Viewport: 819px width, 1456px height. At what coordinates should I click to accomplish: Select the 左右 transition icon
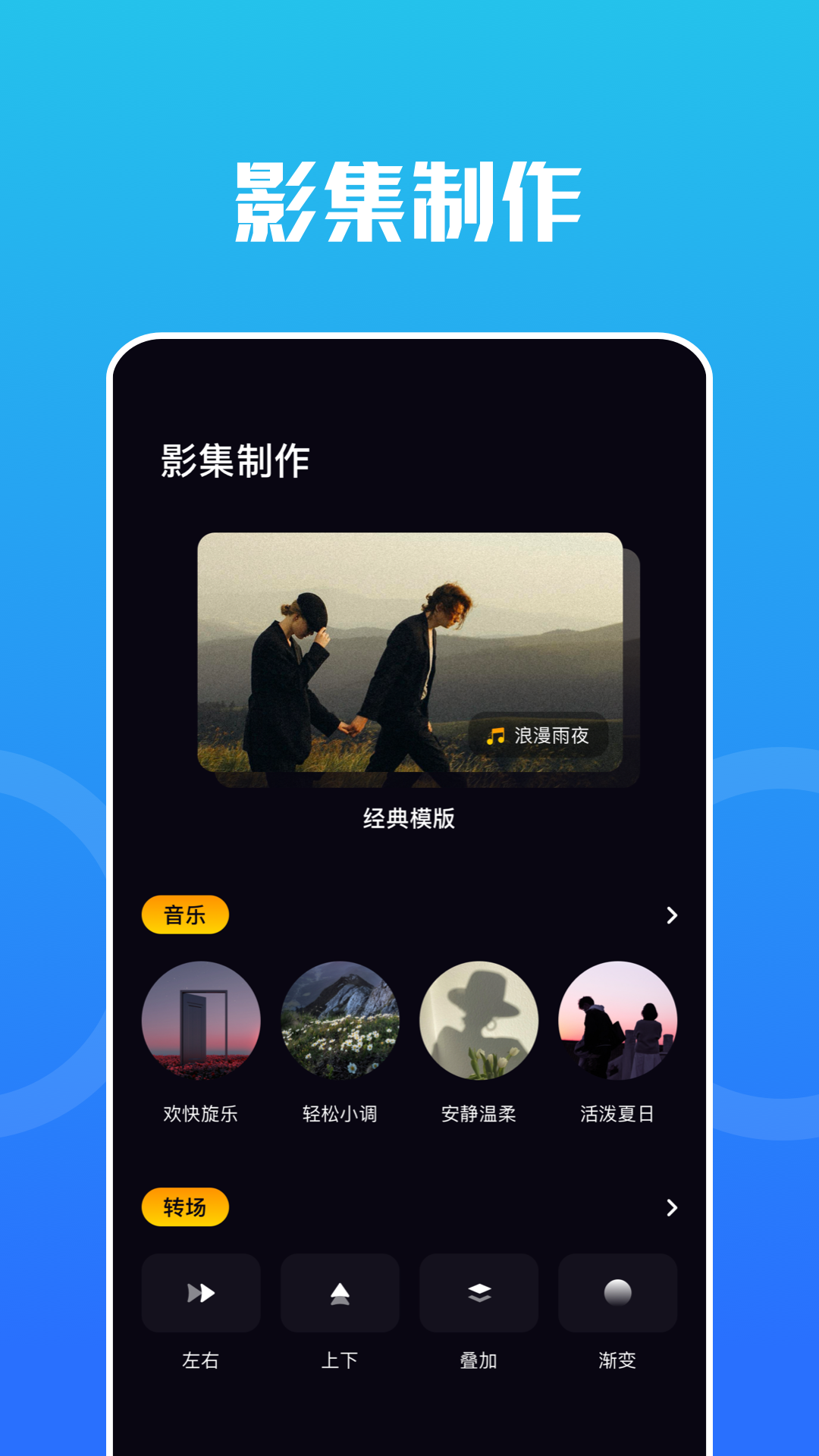tap(200, 1292)
